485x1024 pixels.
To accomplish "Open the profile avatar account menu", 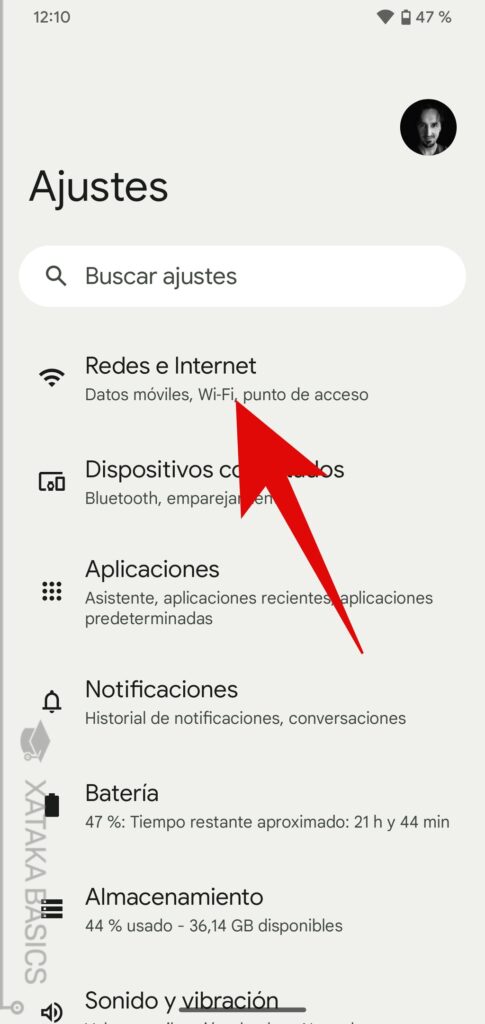I will coord(428,127).
